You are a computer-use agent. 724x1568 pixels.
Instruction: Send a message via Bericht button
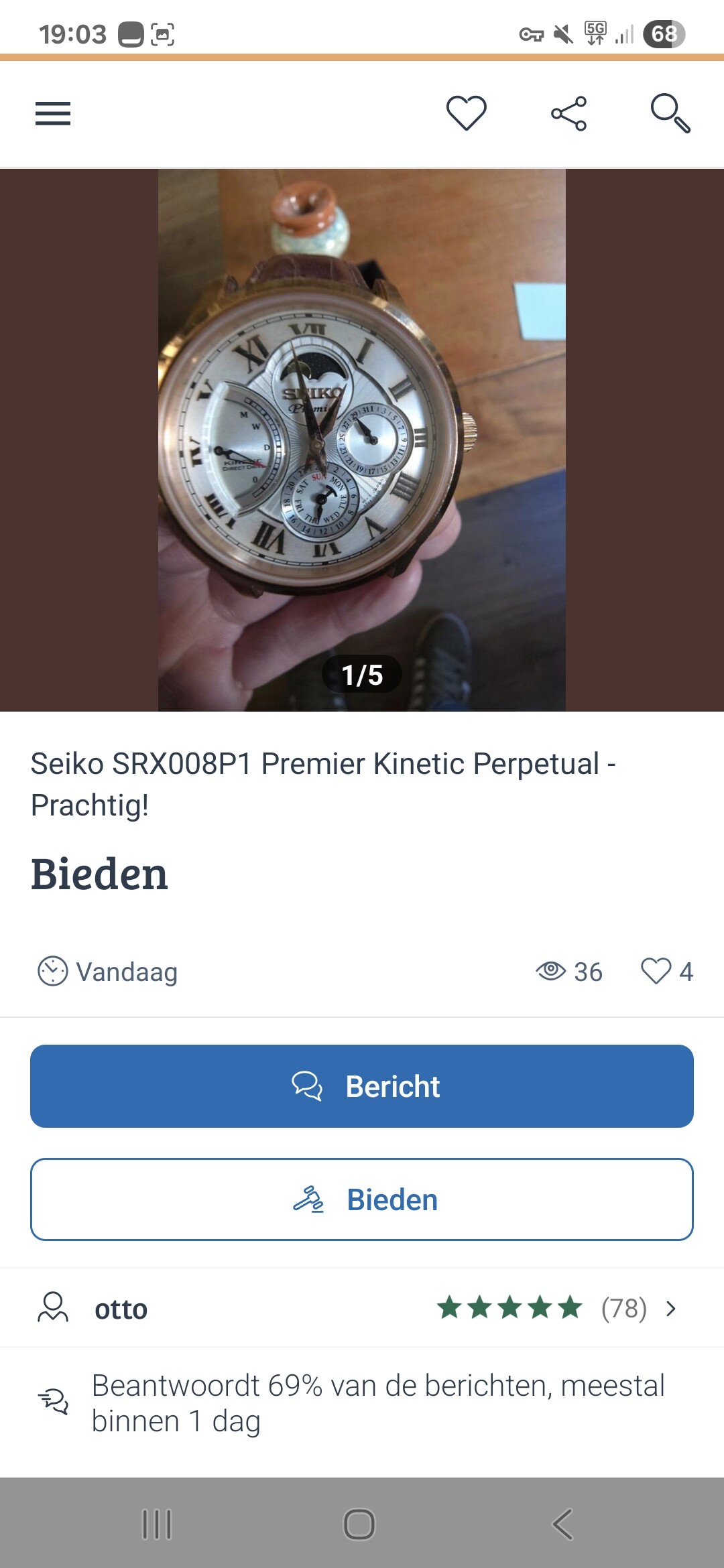[362, 1086]
